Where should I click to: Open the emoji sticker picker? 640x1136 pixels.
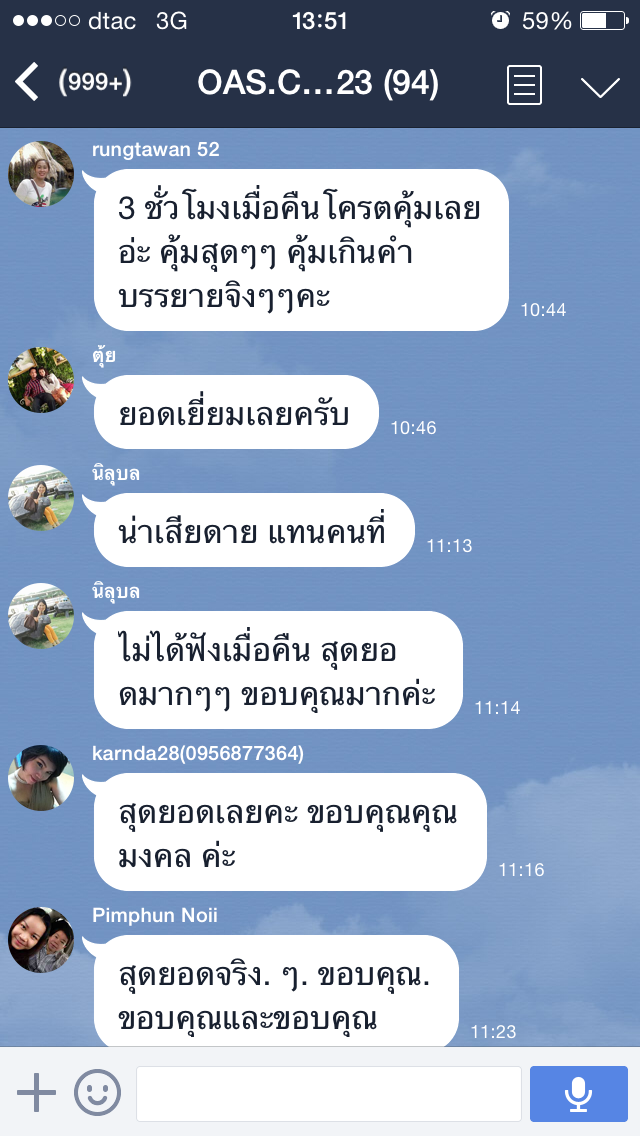pyautogui.click(x=97, y=1093)
